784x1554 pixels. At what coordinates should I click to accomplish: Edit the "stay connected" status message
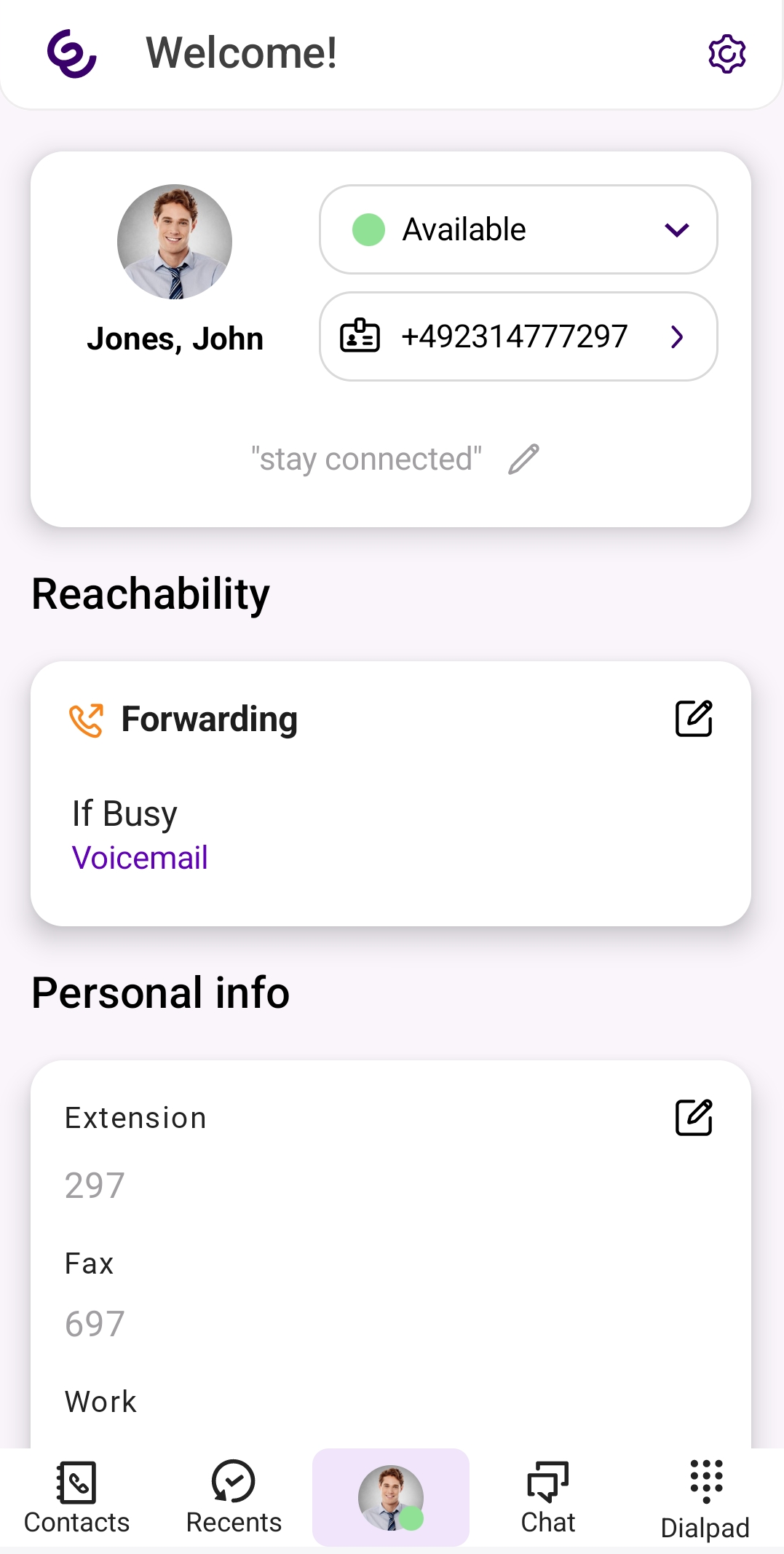(523, 460)
